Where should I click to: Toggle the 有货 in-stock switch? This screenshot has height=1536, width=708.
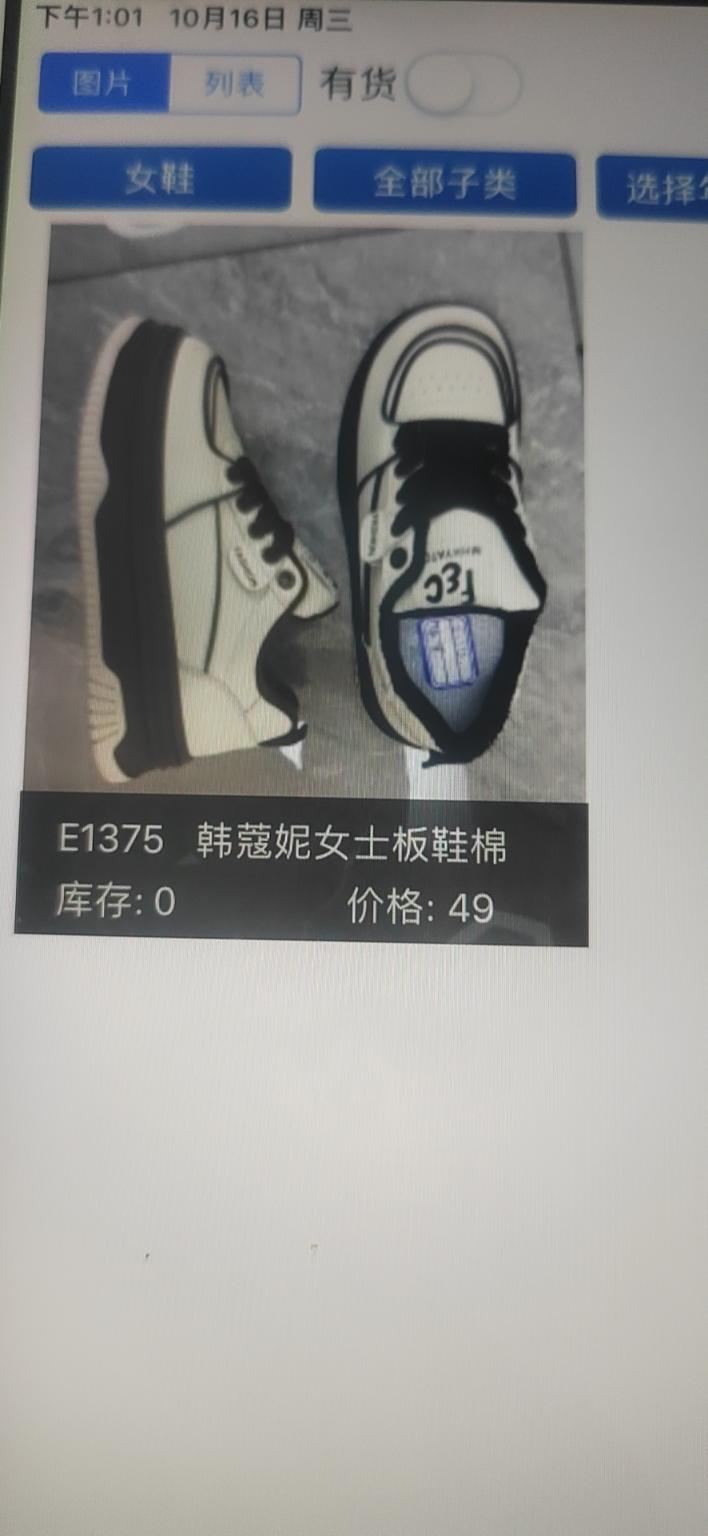[x=464, y=84]
